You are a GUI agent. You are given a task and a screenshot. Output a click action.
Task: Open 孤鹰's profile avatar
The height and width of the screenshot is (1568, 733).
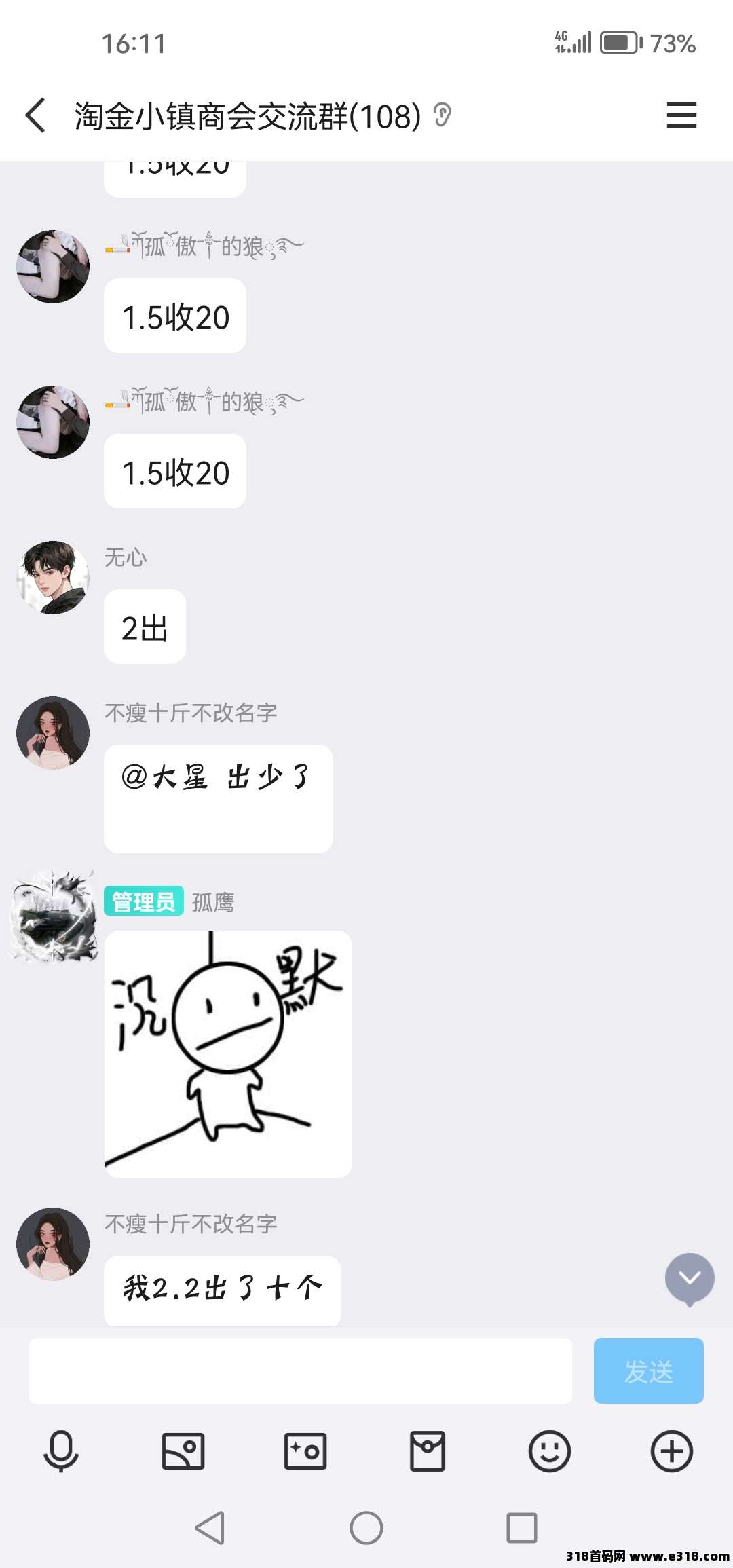pyautogui.click(x=53, y=916)
